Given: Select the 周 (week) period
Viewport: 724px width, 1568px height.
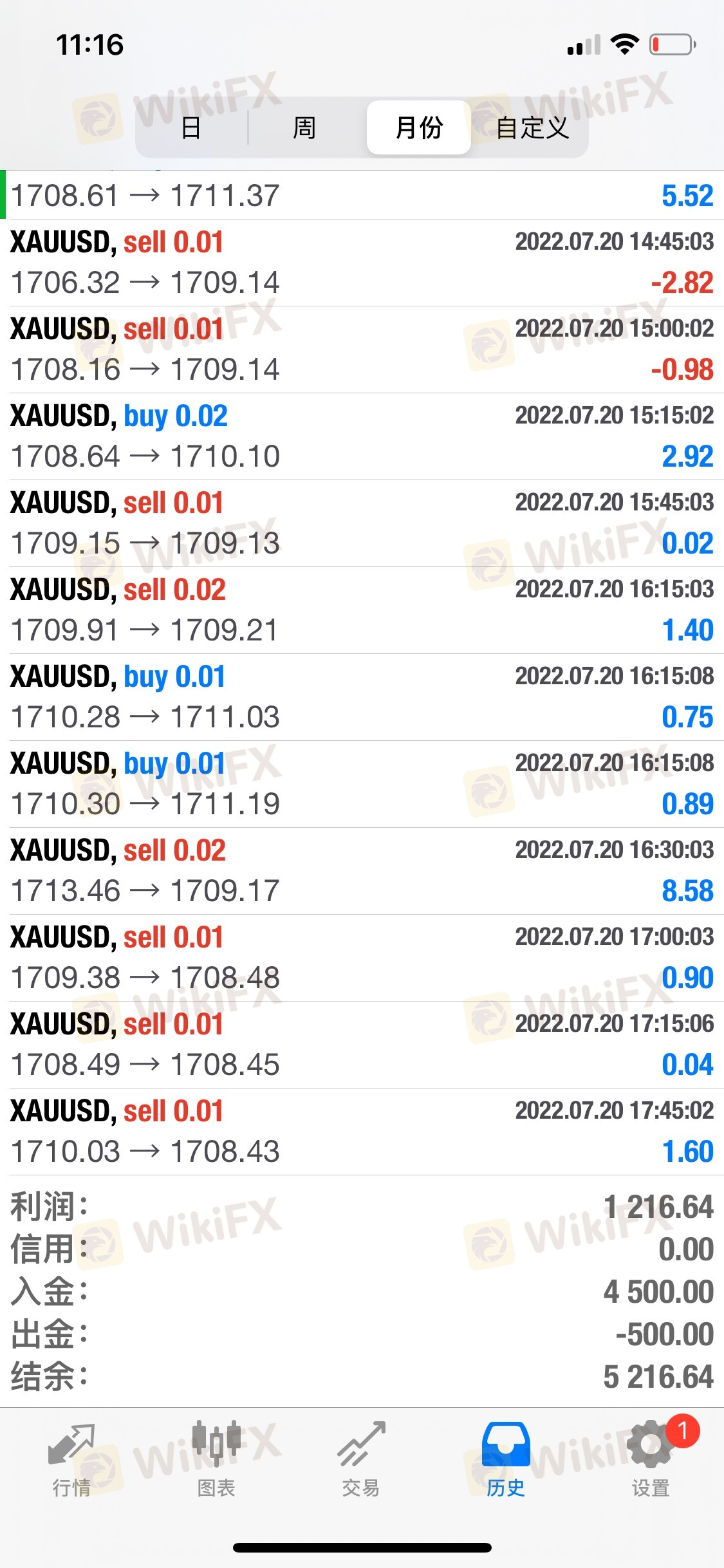Looking at the screenshot, I should click(304, 127).
